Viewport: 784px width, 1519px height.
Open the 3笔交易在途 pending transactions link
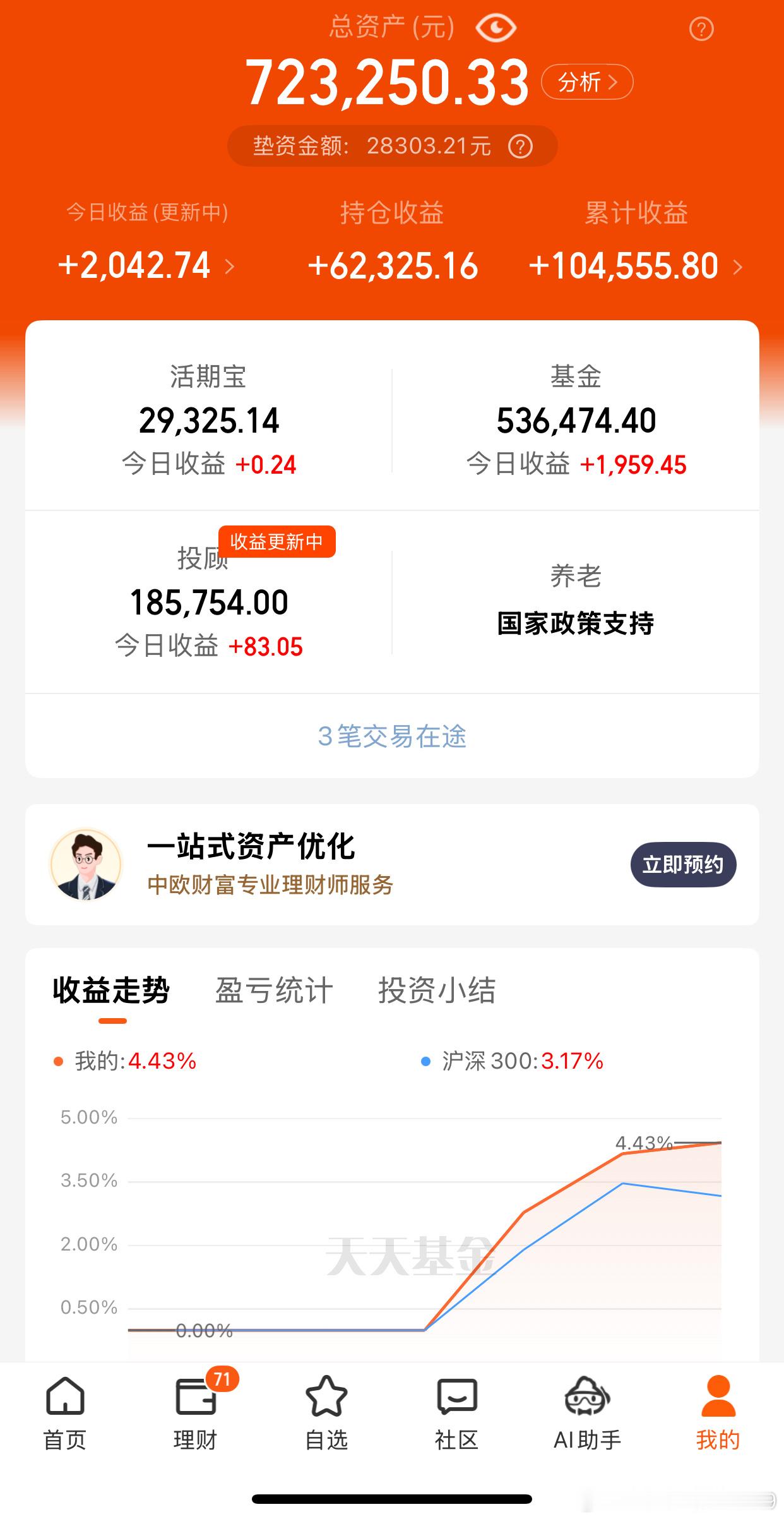coord(392,737)
